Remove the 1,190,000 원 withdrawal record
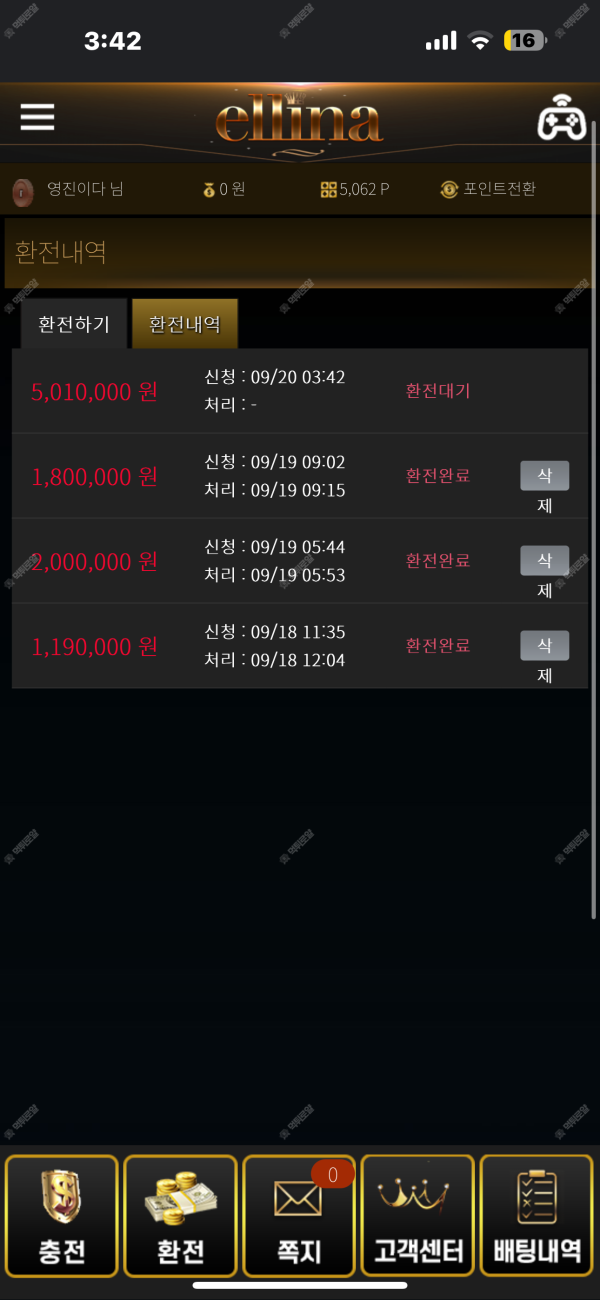This screenshot has width=600, height=1300. (x=544, y=646)
